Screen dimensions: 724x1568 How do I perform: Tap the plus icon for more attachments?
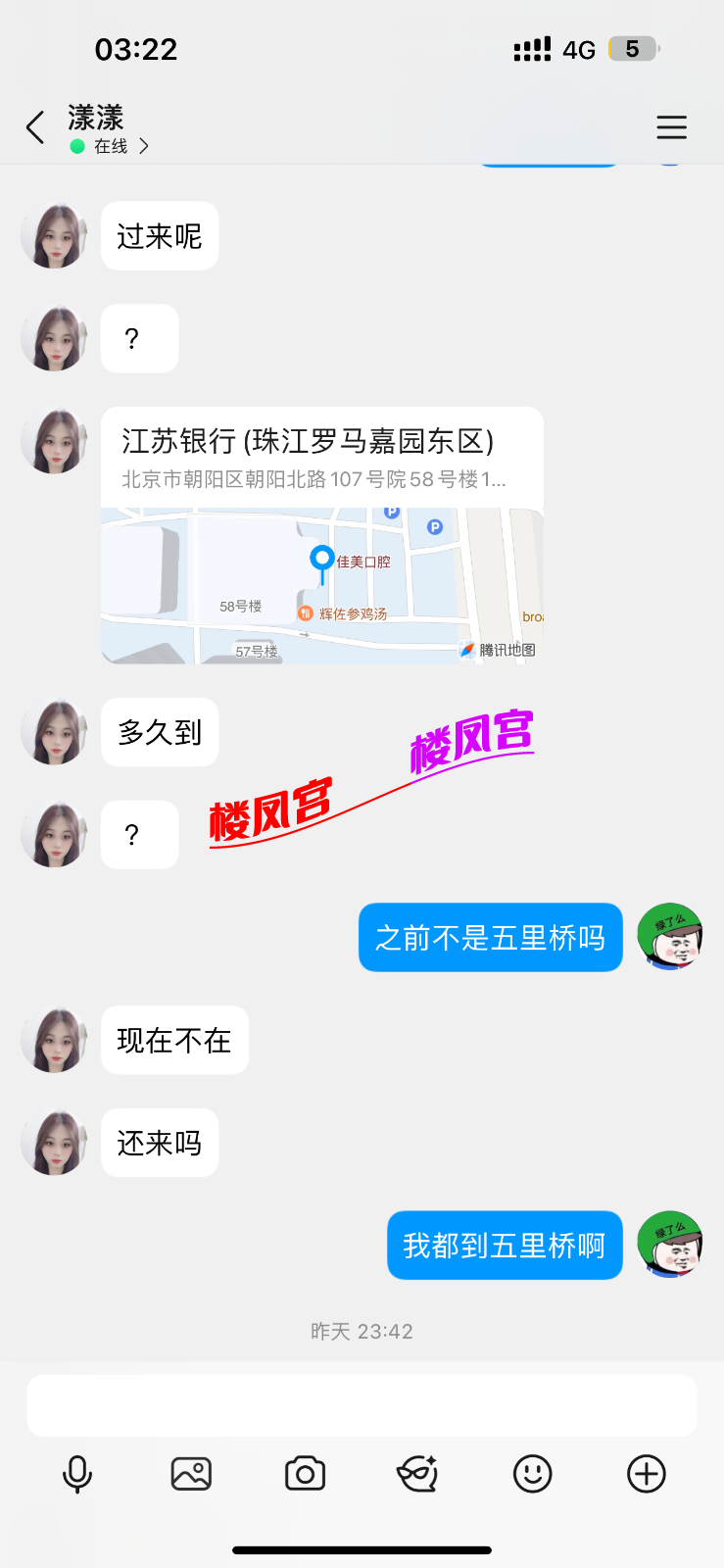tap(646, 1473)
